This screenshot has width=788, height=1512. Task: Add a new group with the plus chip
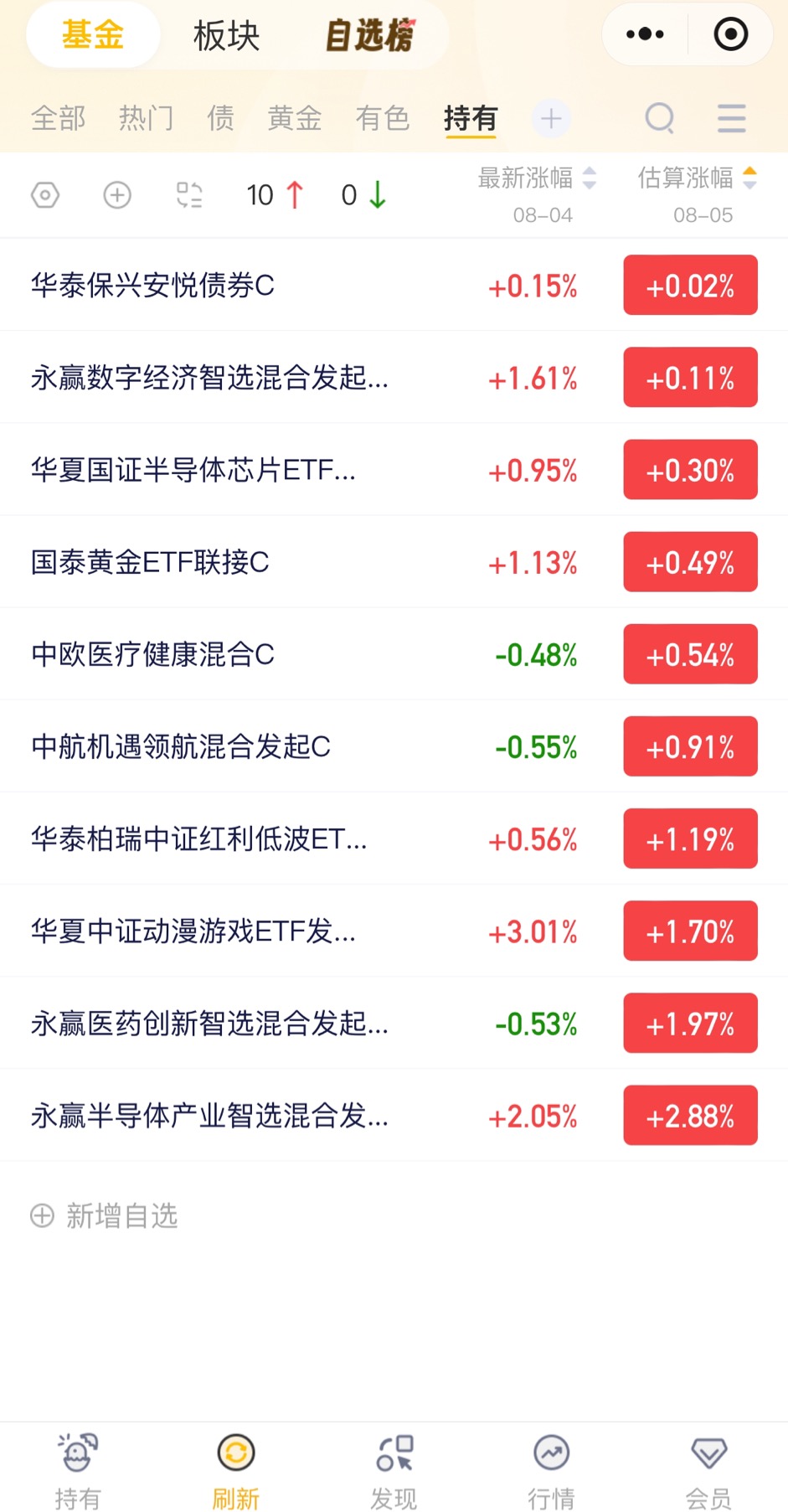click(x=551, y=118)
